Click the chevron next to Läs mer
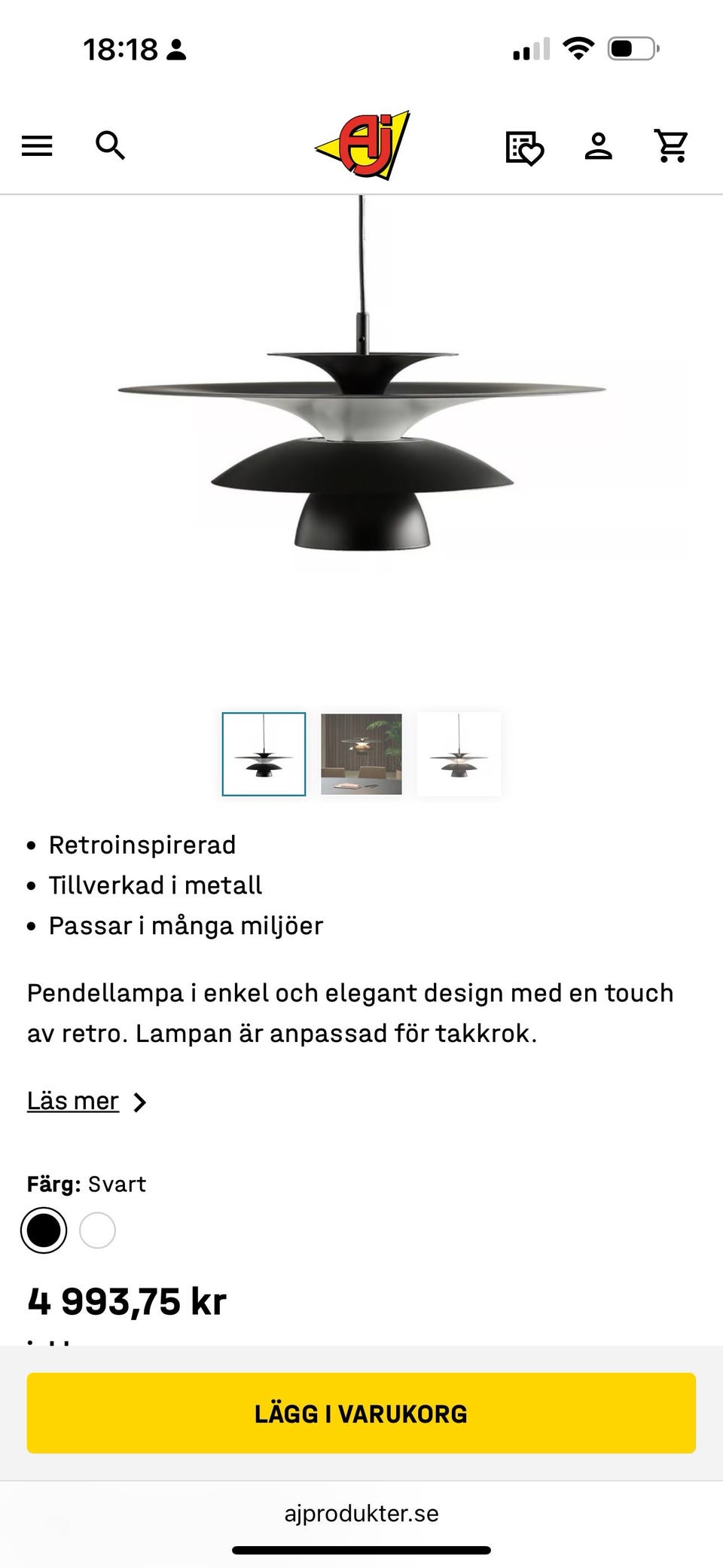 tap(139, 1101)
